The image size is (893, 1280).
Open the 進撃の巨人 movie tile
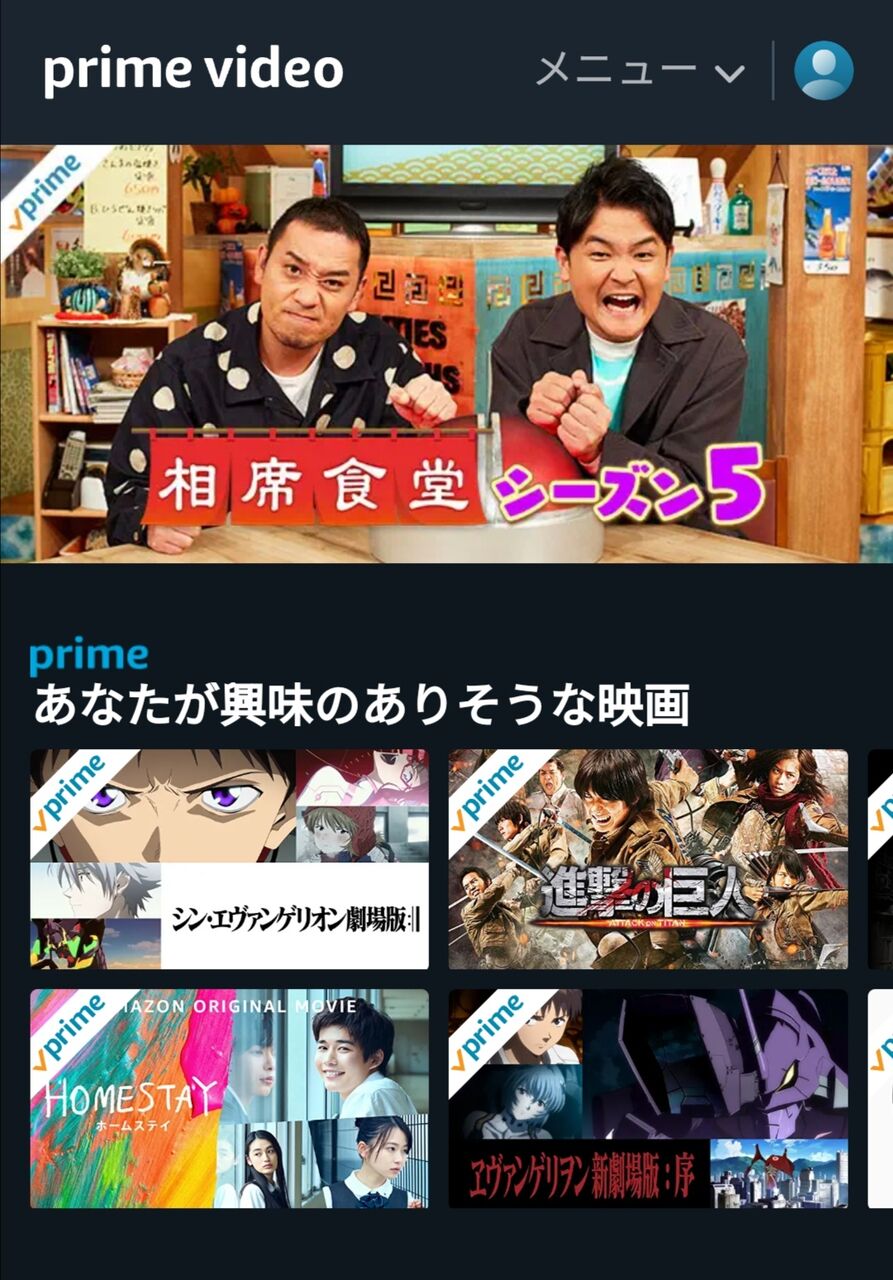[647, 859]
